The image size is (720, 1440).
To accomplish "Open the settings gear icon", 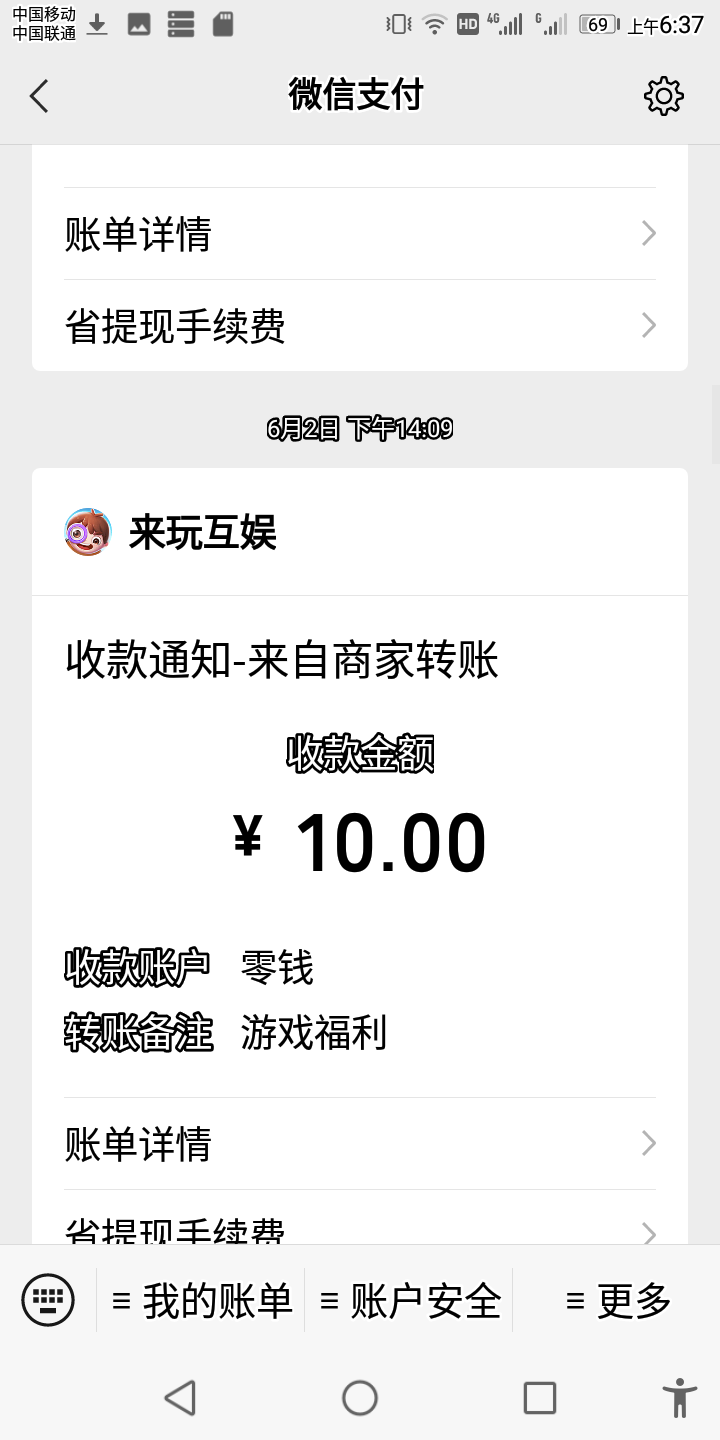I will tap(664, 96).
